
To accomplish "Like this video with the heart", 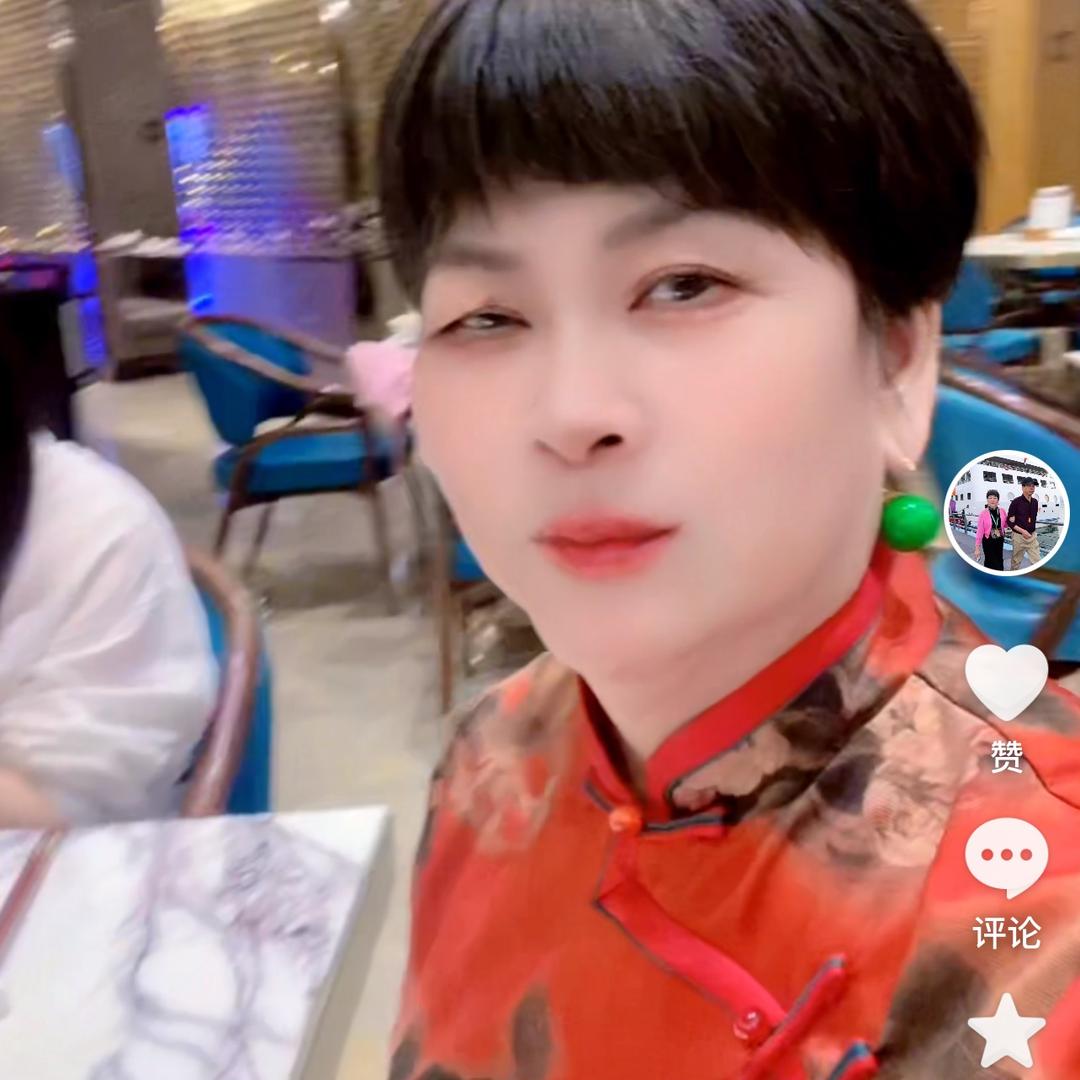I will pyautogui.click(x=1006, y=683).
